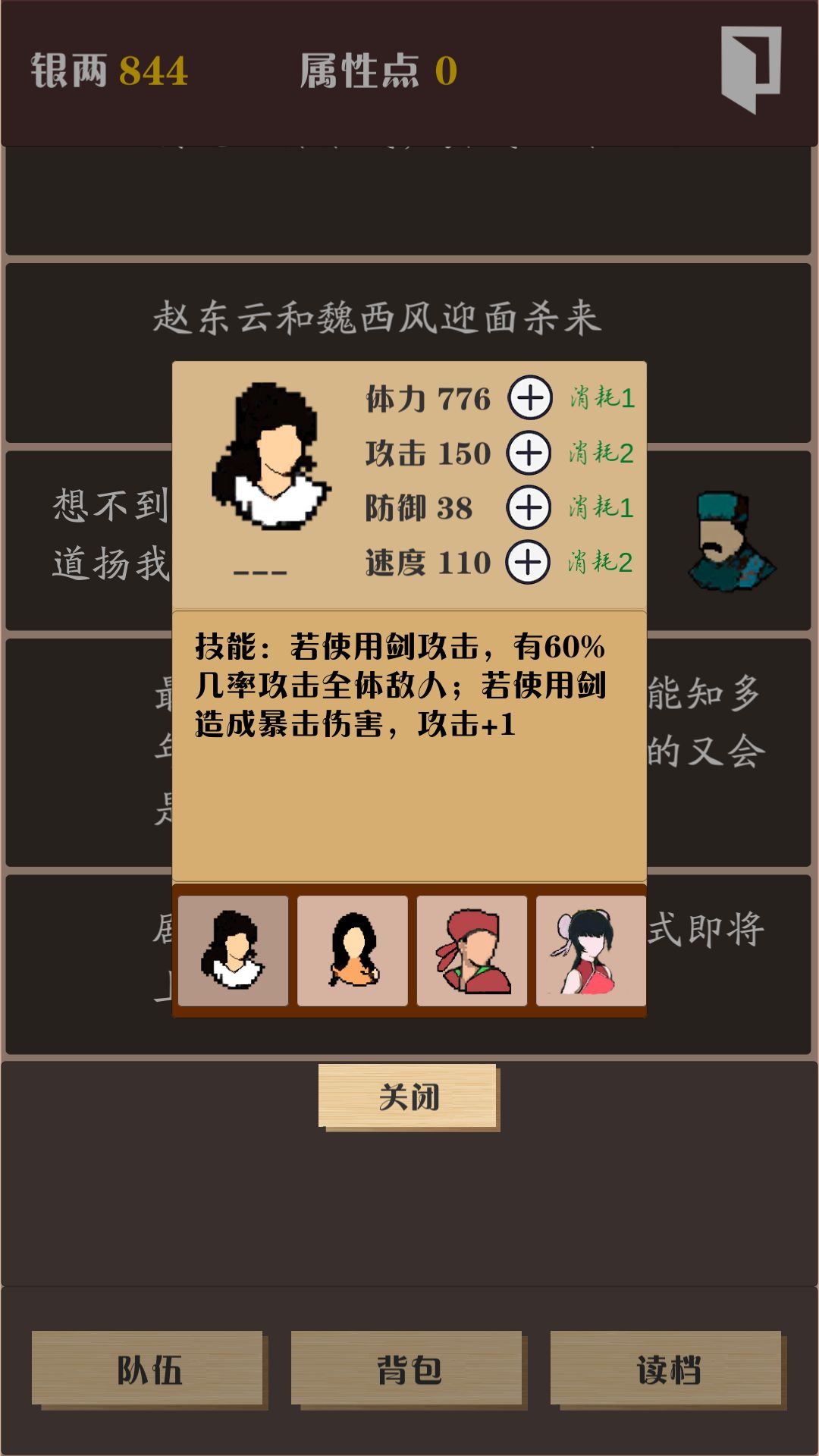Screen dimensions: 819x1456
Task: Tap the plus button next to 体力 776
Action: point(529,397)
